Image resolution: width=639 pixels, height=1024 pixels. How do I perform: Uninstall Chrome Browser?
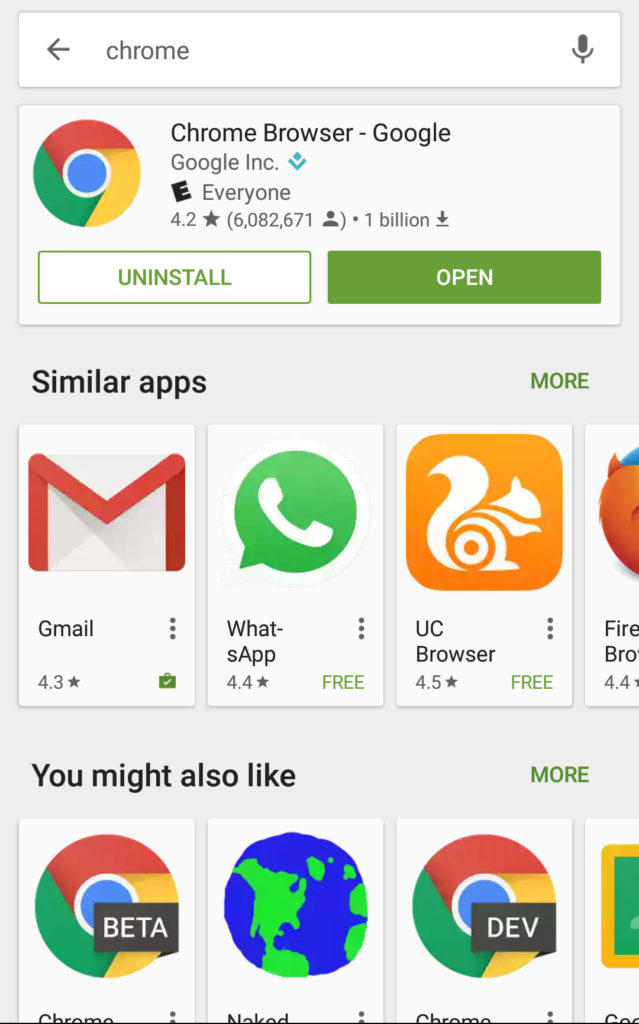(x=174, y=277)
